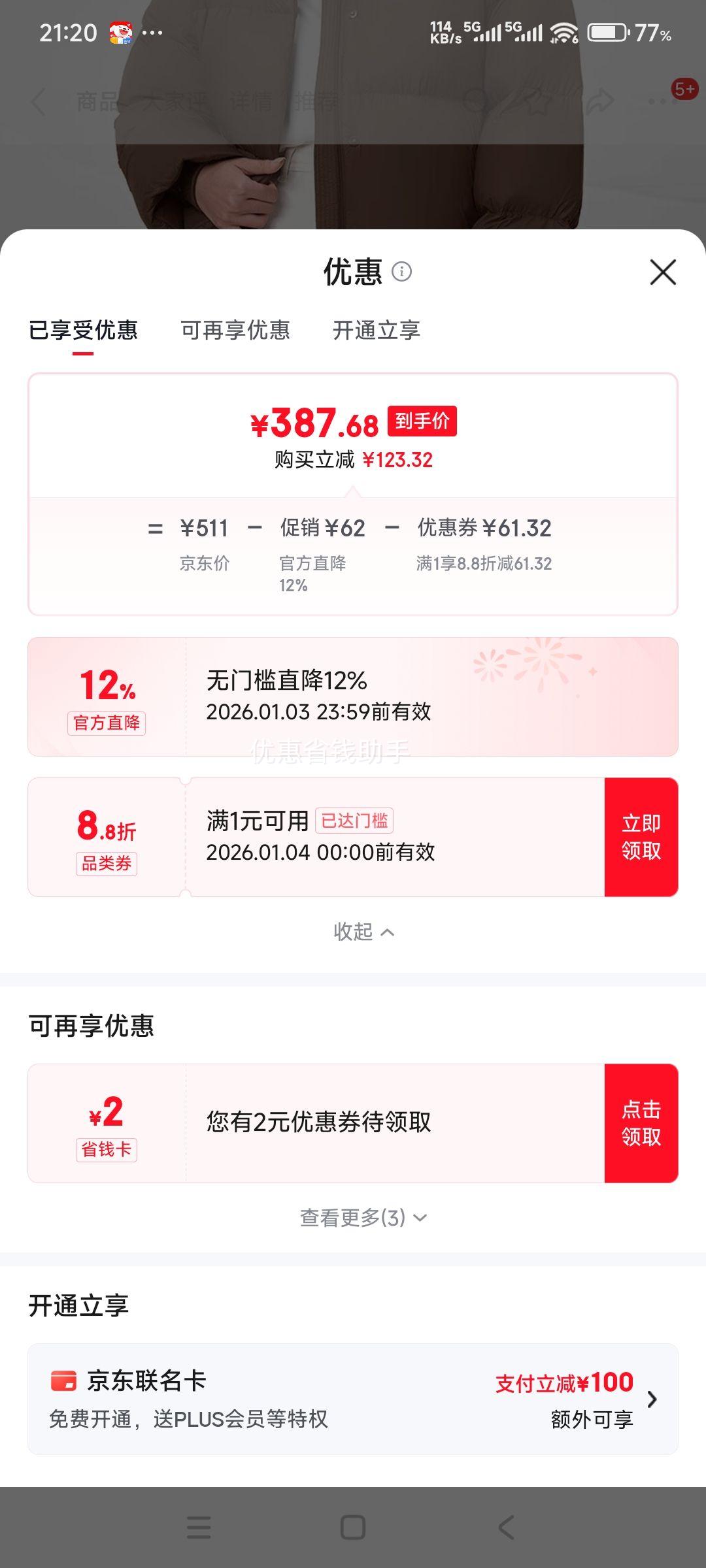Tap 立即领取 for the 8.8折 coupon
This screenshot has width=706, height=1568.
[642, 837]
